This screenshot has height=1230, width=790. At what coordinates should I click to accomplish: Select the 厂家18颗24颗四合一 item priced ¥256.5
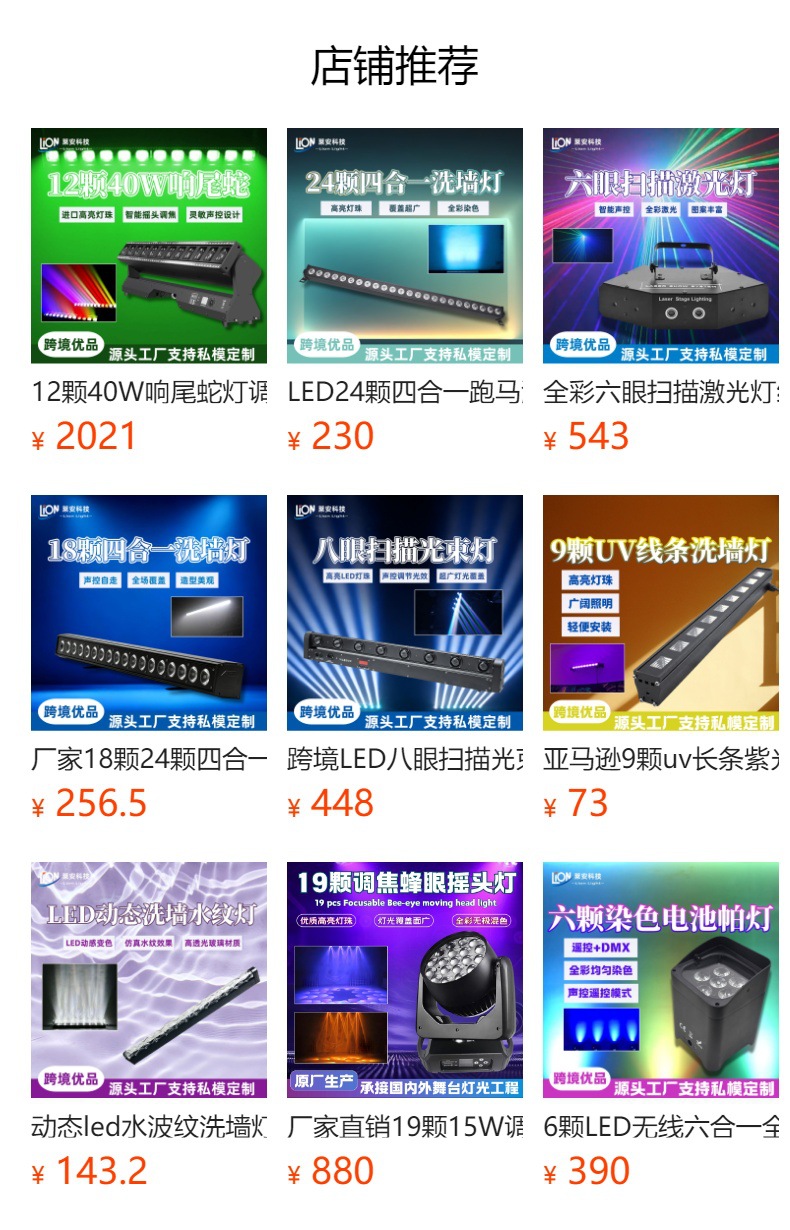(149, 613)
